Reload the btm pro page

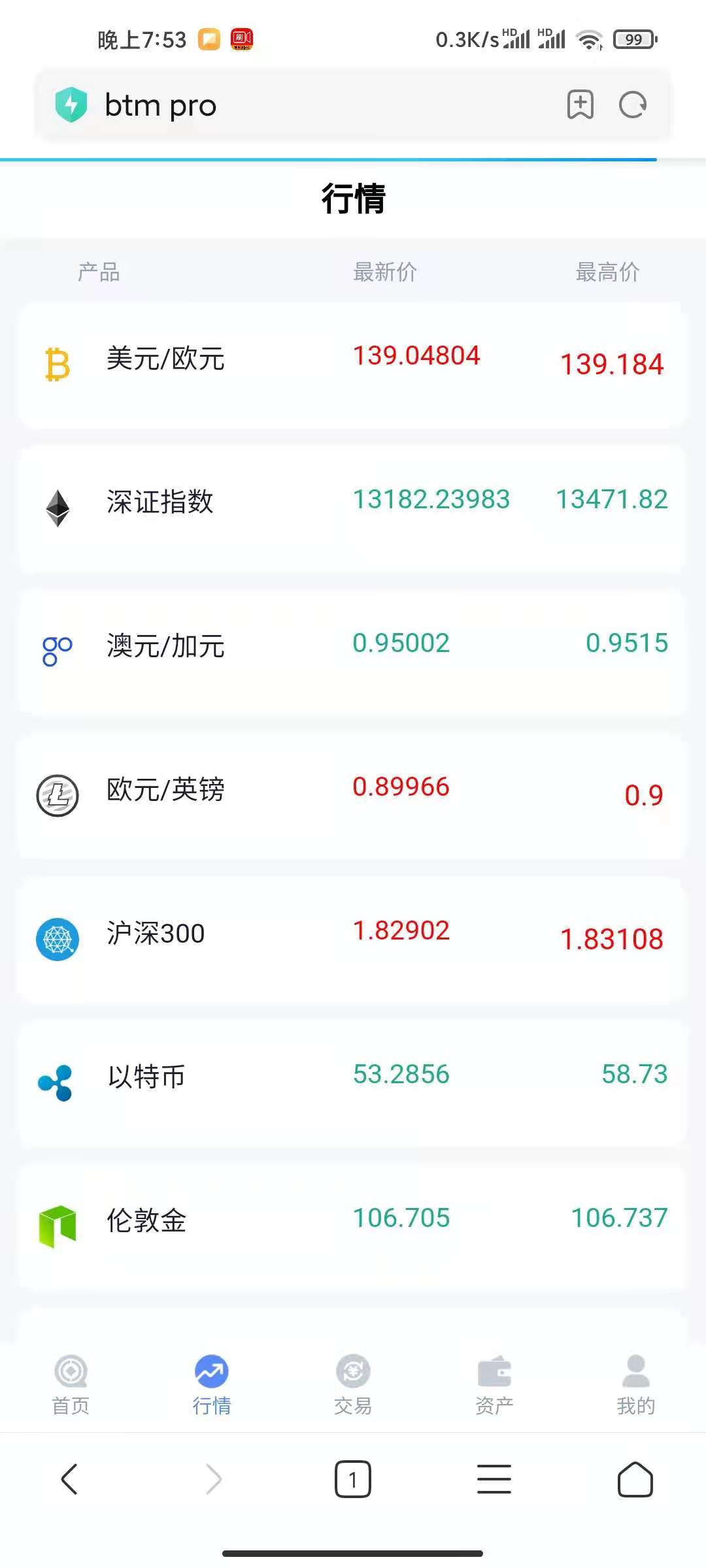(x=633, y=105)
